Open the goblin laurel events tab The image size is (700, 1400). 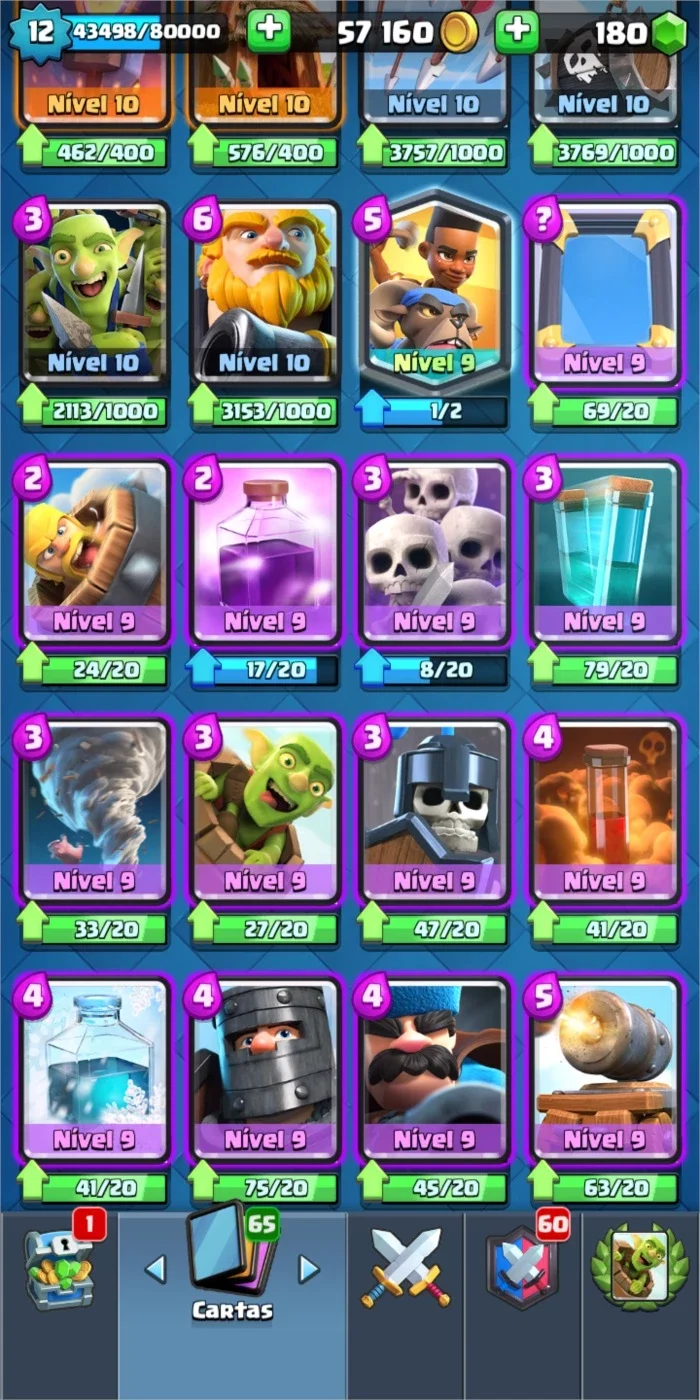(x=640, y=1265)
